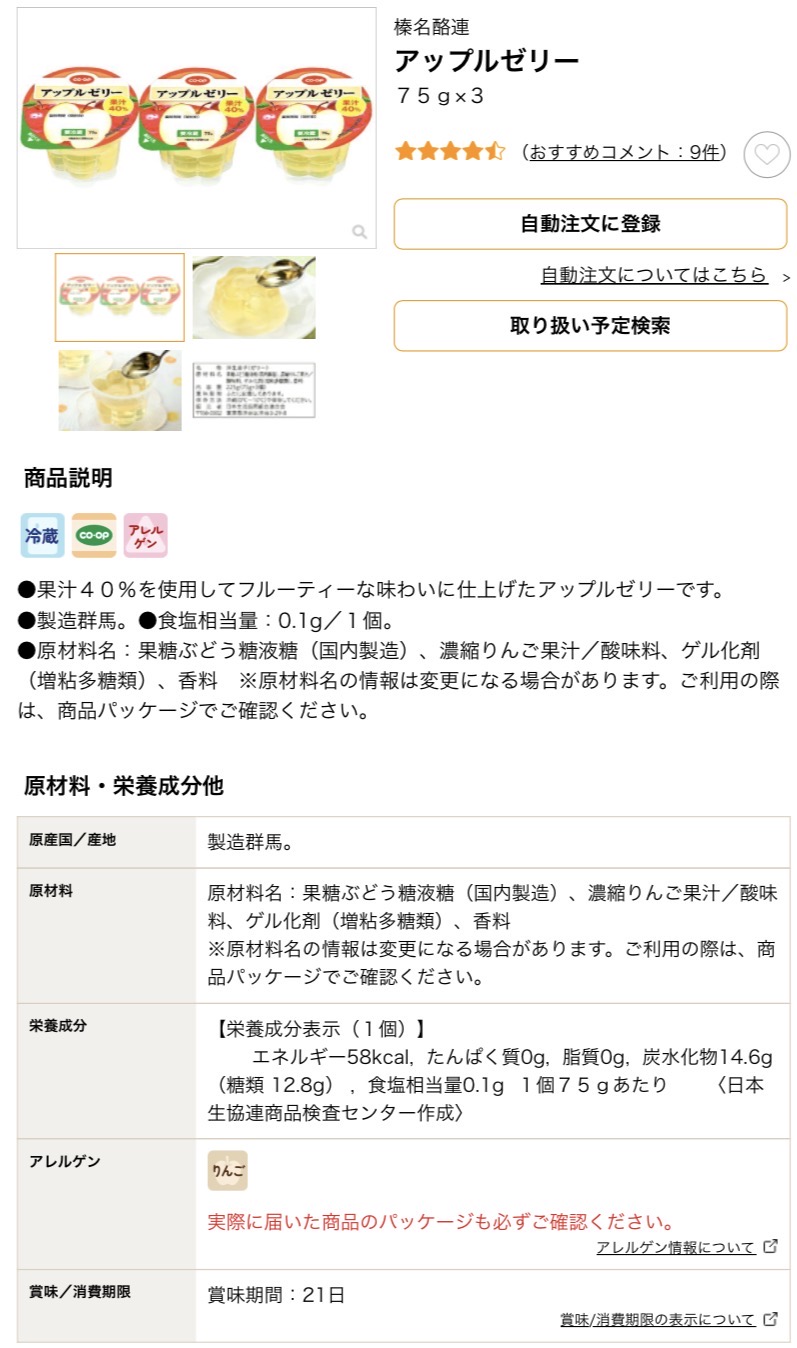This screenshot has height=1348, width=797.
Task: Enlarge the main product image
Action: click(196, 128)
